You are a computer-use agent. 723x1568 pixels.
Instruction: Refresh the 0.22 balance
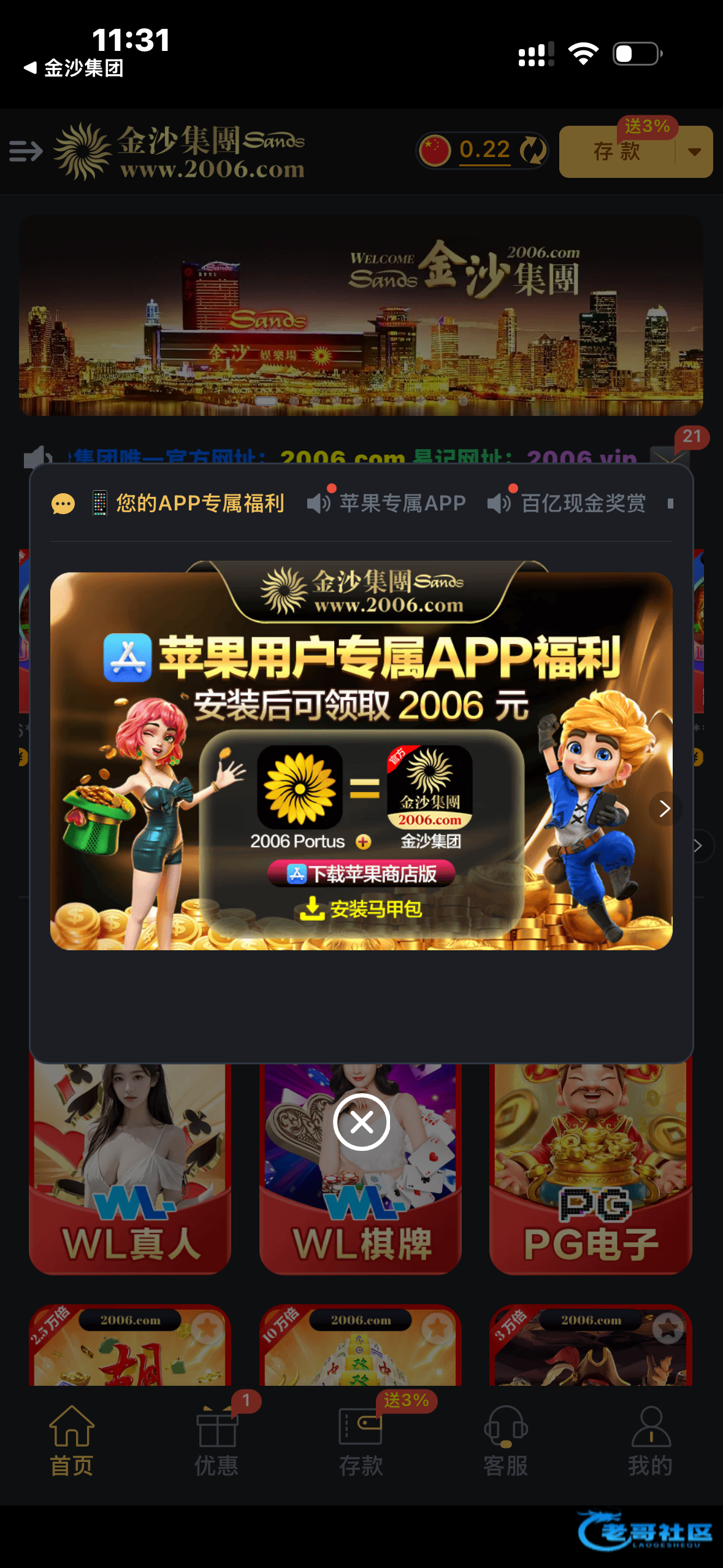pos(533,150)
